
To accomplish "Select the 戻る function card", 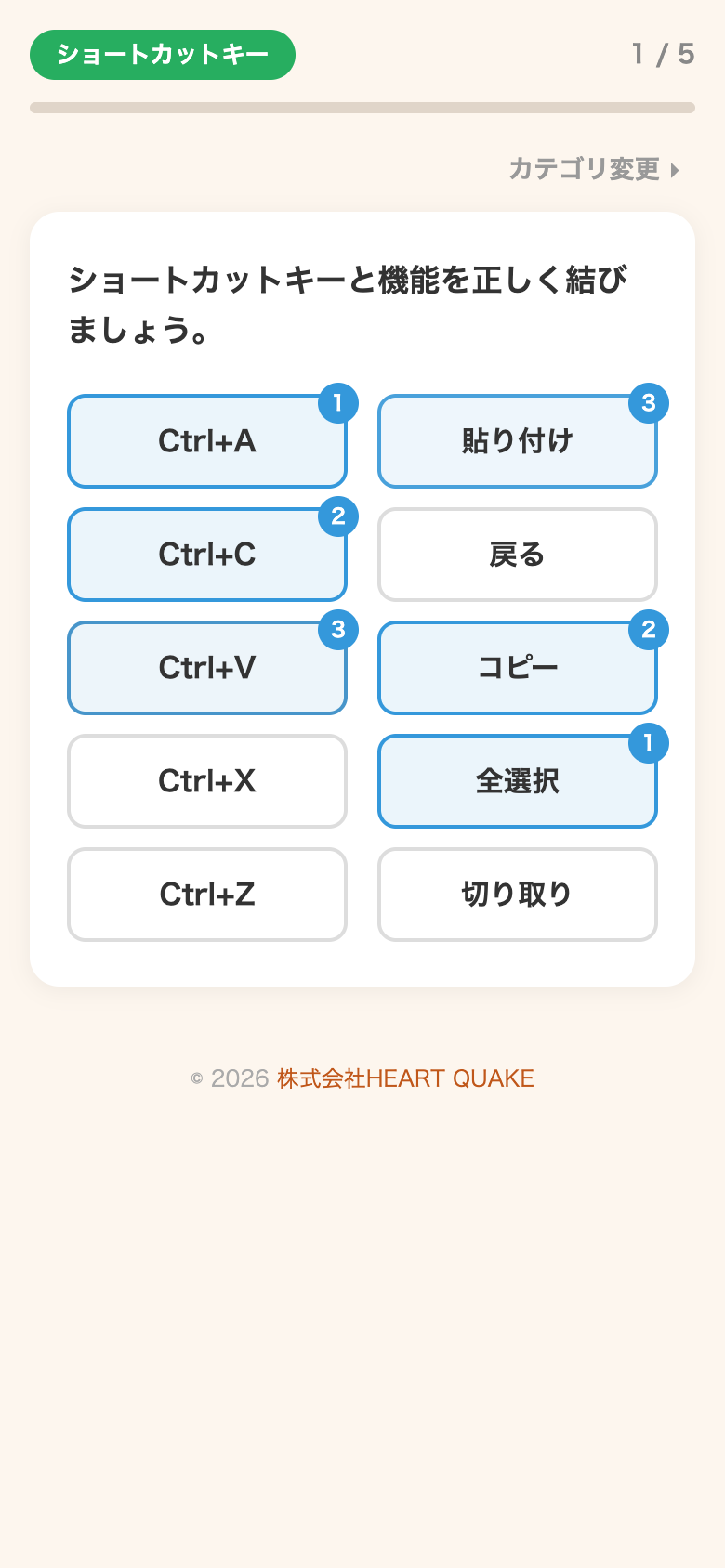I will (x=517, y=555).
